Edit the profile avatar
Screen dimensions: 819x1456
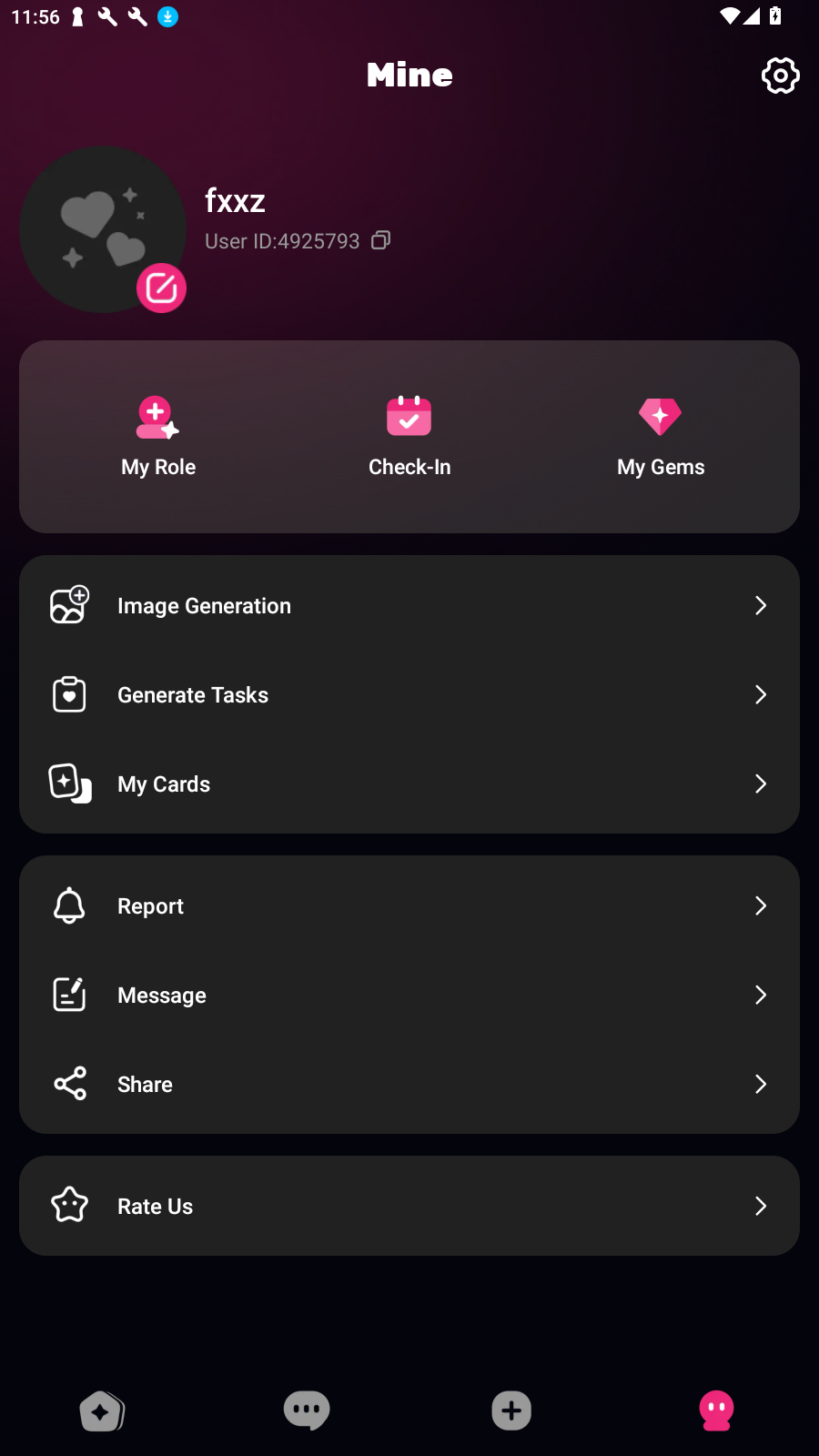(161, 288)
